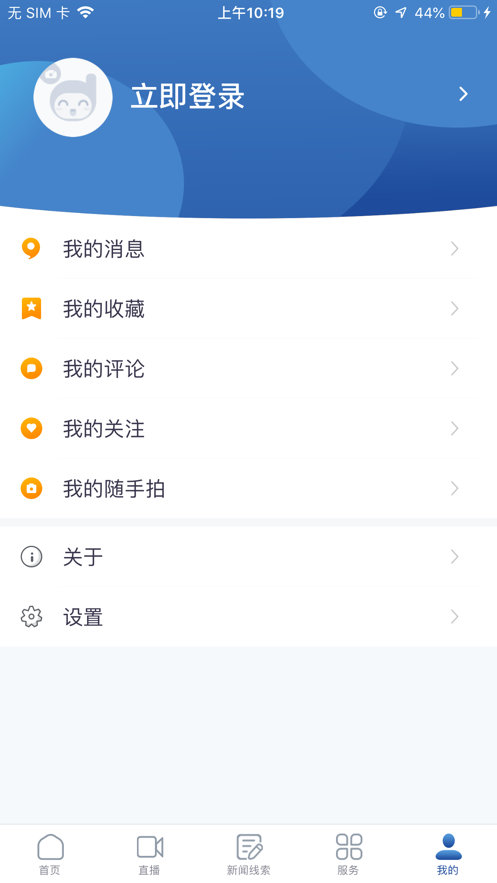497x883 pixels.
Task: Open the 新闻线索 tab
Action: [x=248, y=854]
